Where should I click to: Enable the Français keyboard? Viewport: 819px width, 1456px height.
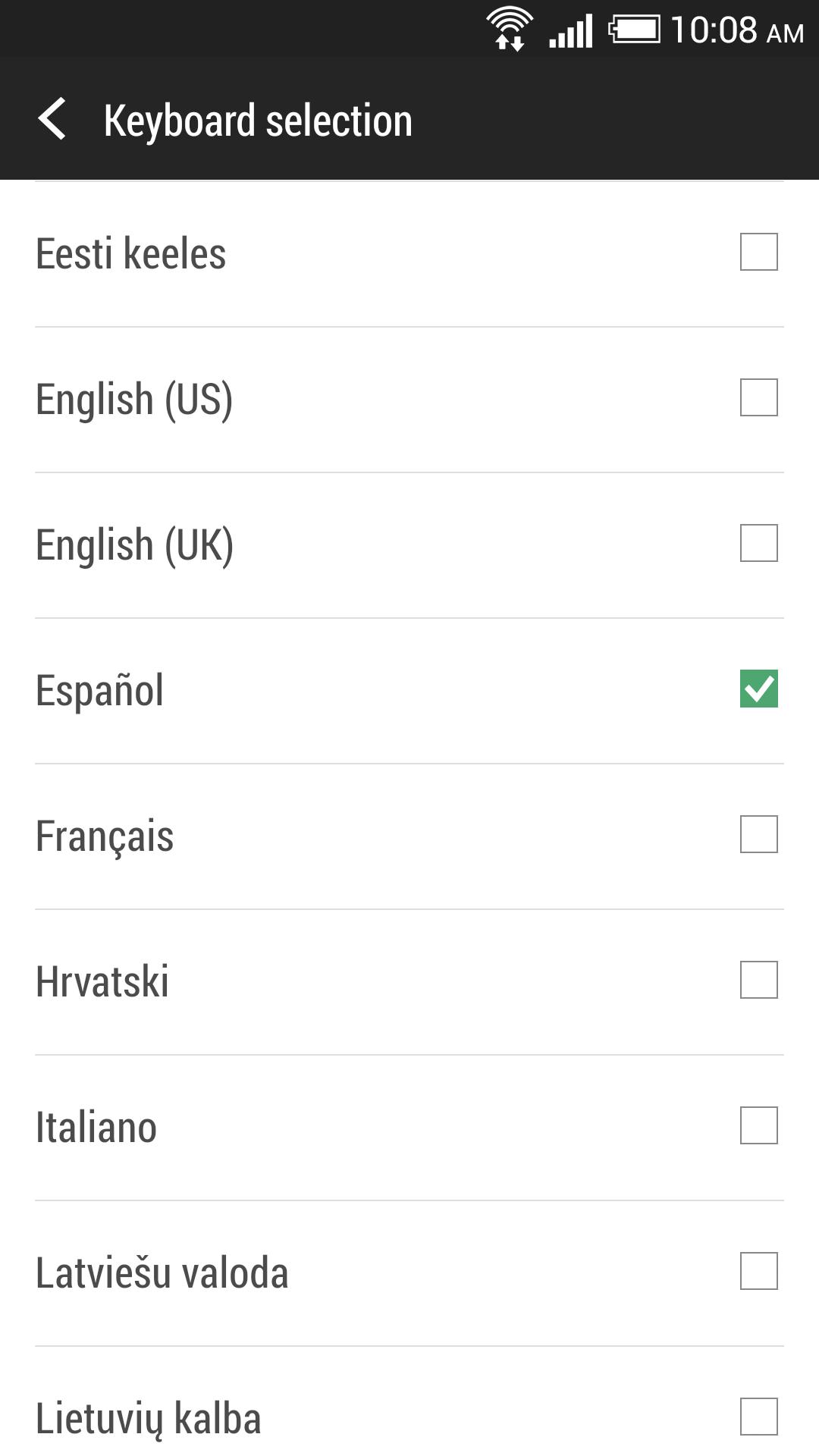[758, 836]
